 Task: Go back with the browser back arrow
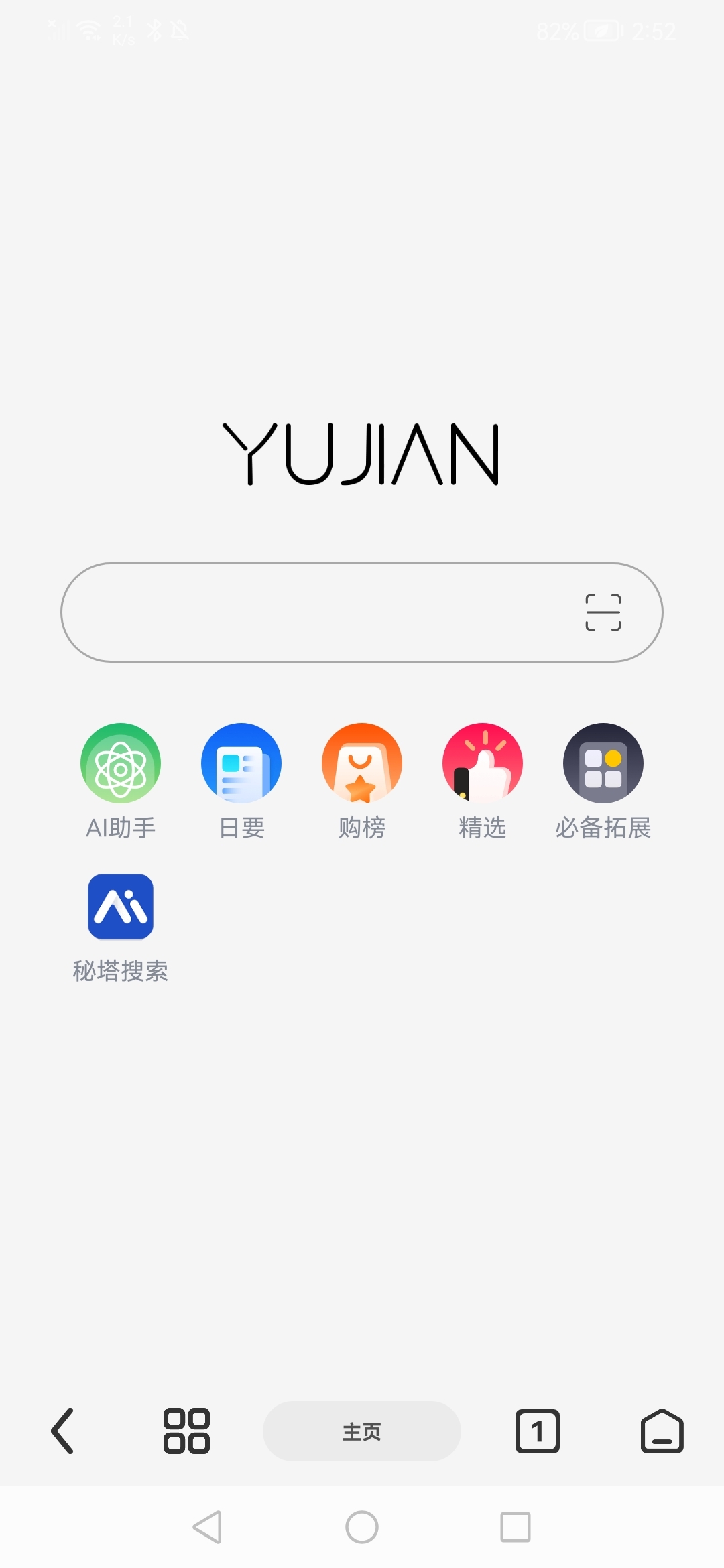tap(63, 1431)
